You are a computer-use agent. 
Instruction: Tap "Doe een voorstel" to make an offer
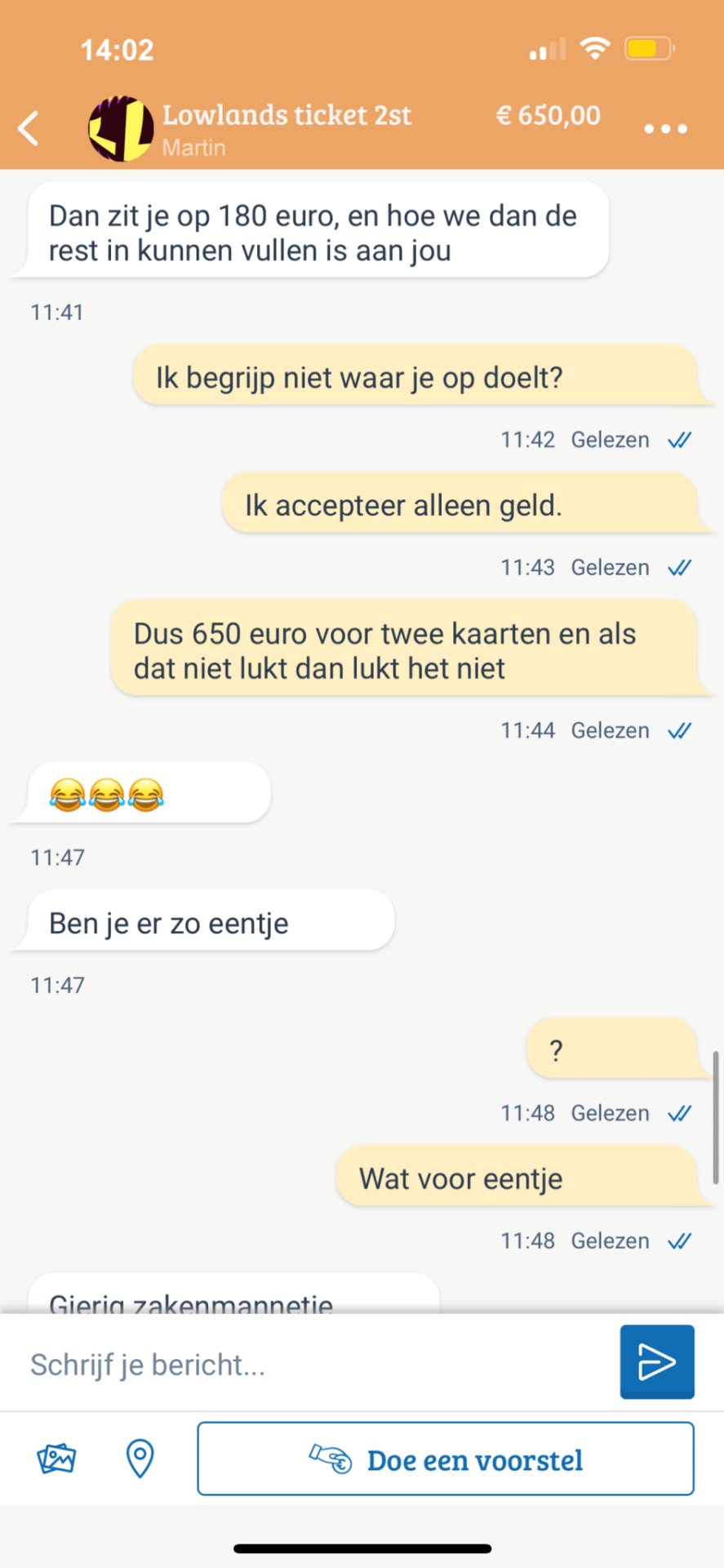point(446,1459)
